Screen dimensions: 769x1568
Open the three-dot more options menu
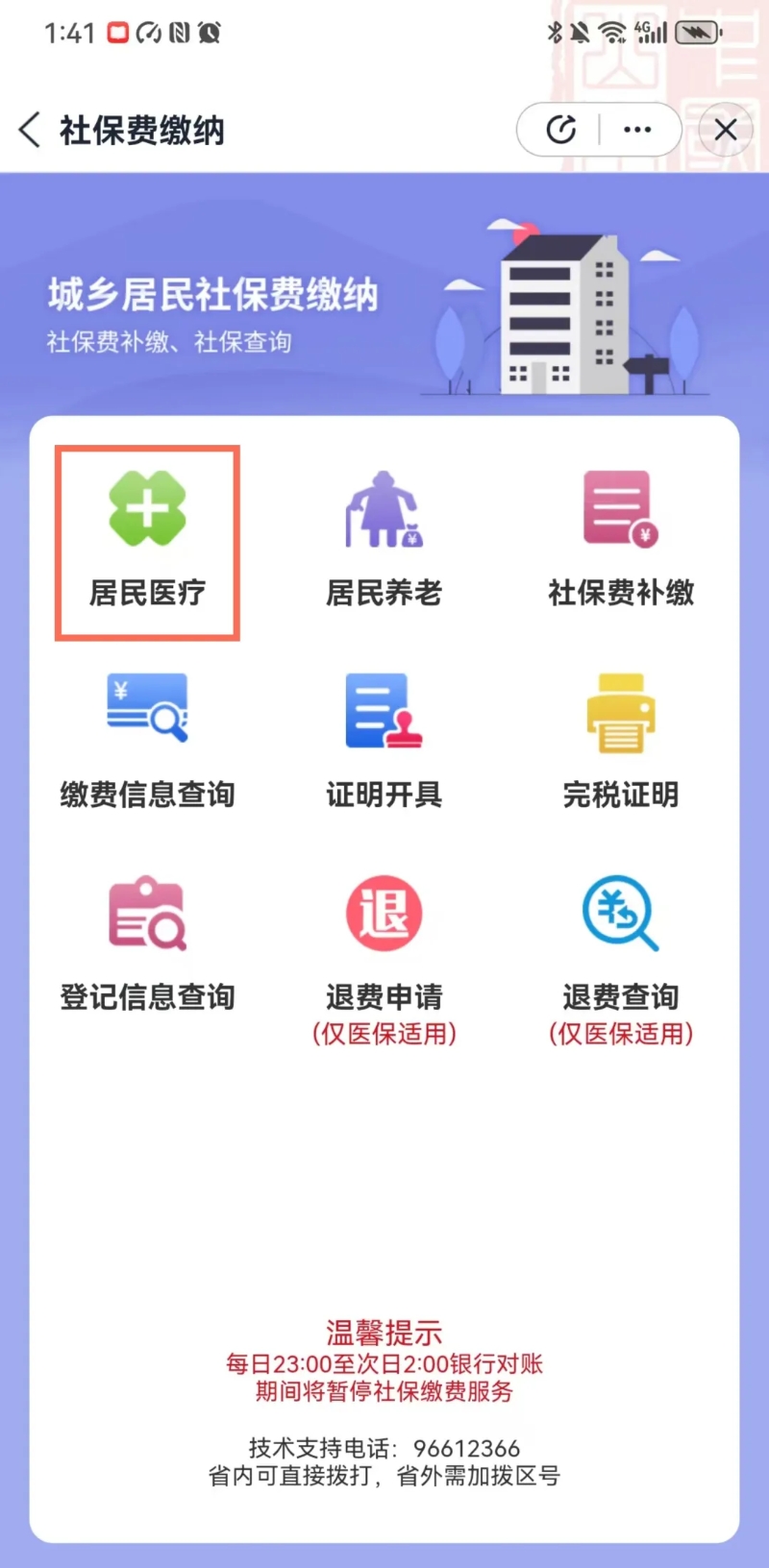coord(637,130)
